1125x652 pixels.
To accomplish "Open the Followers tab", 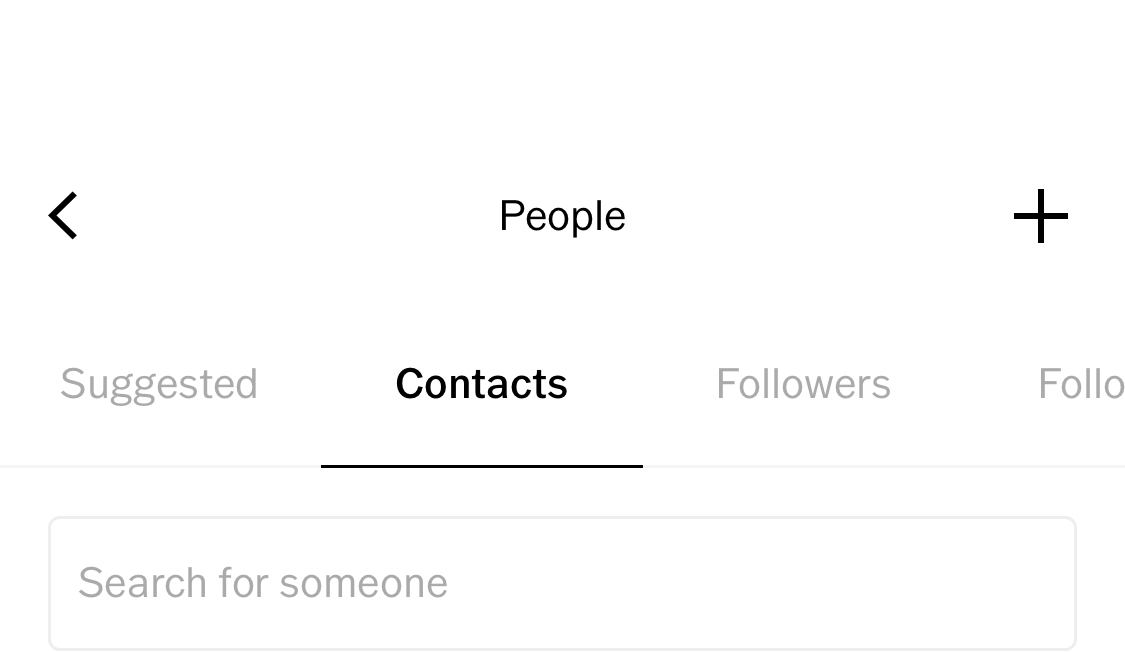I will click(803, 385).
